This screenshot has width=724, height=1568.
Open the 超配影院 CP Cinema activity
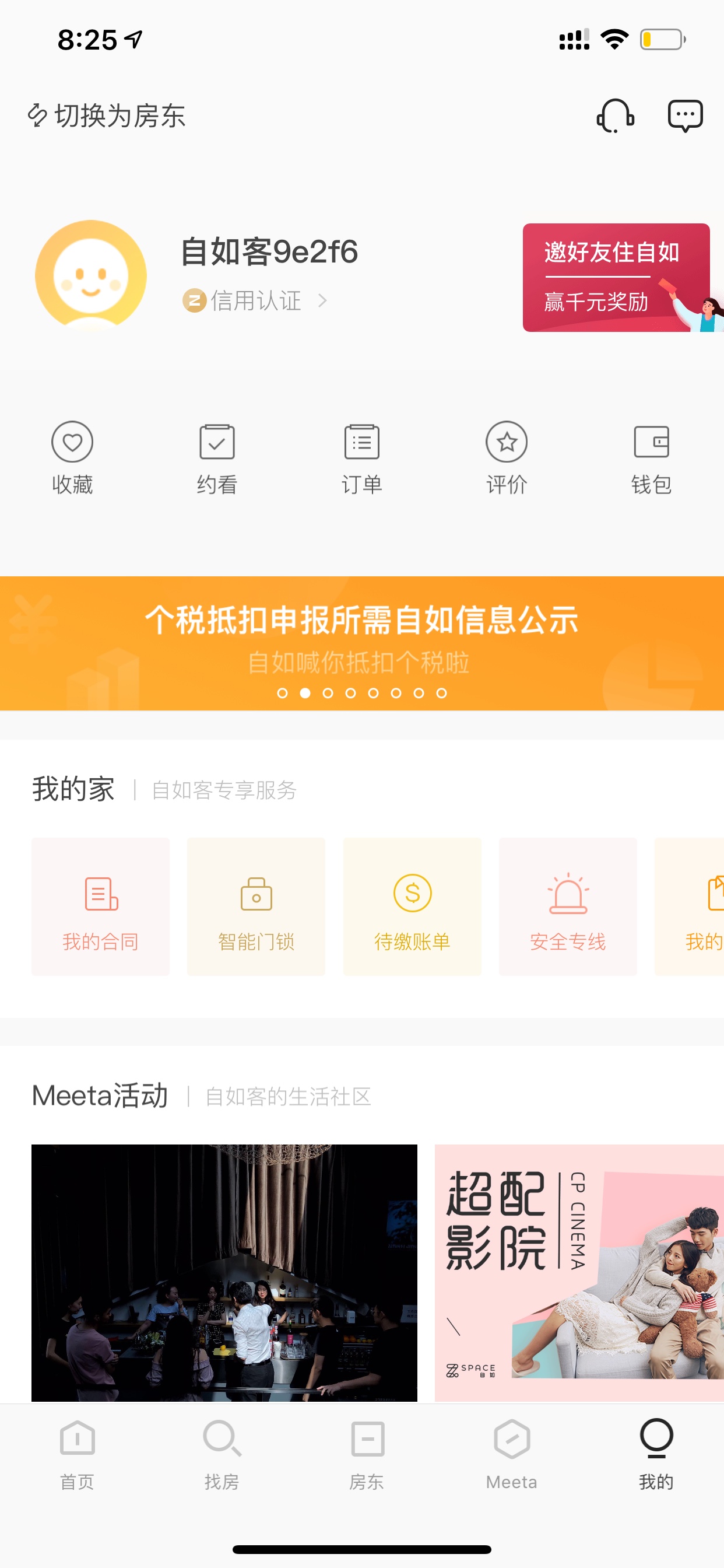coord(579,1273)
